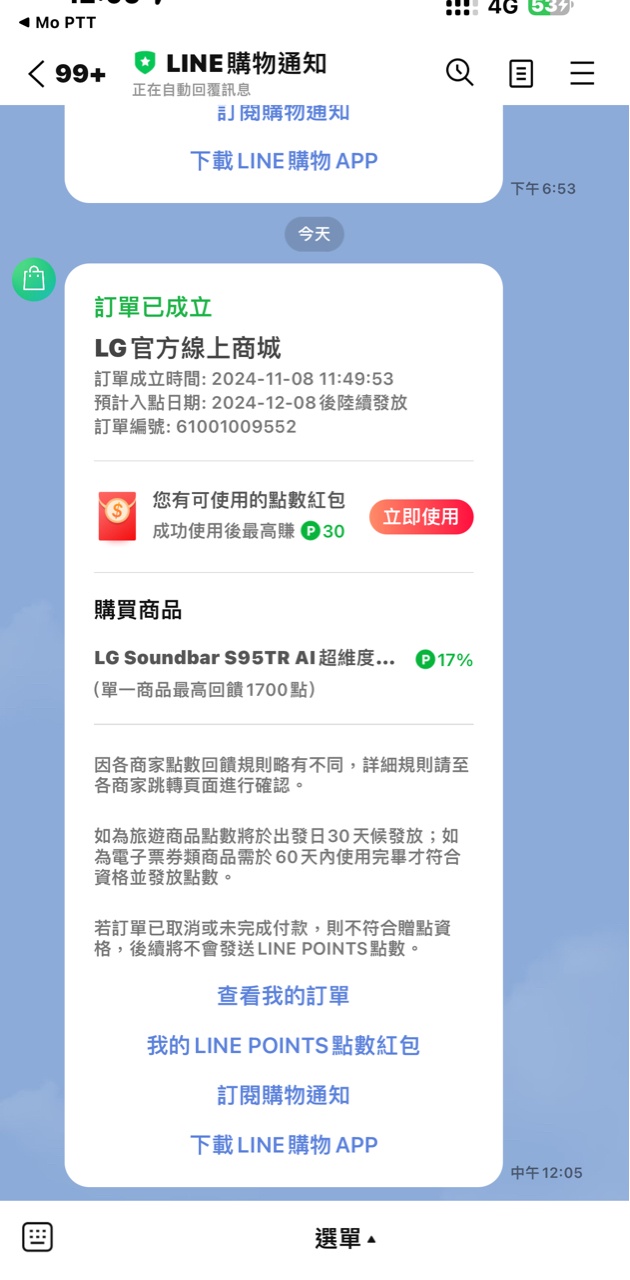Tap the 立即使用 red button
Viewport: 630px width, 1280px height.
coord(421,517)
